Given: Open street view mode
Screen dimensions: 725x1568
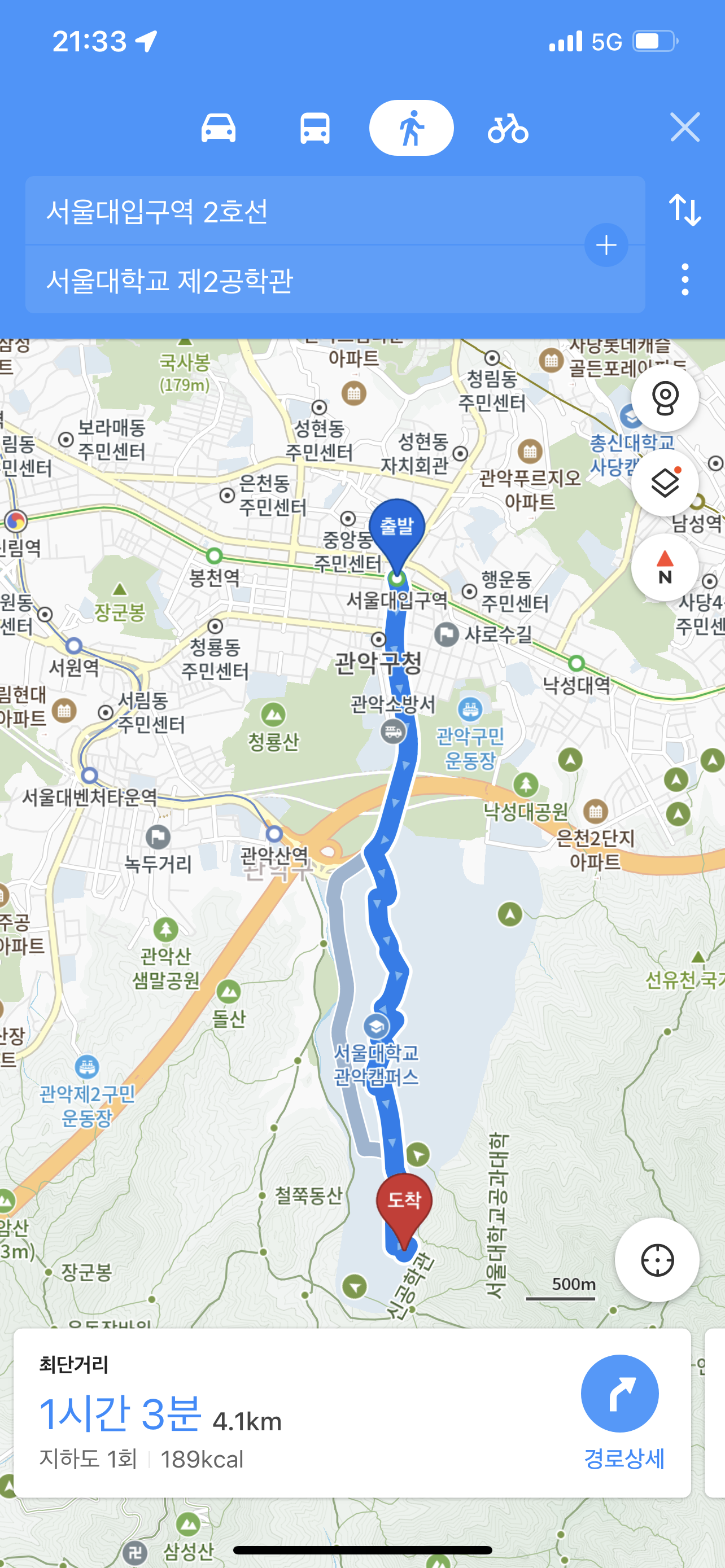Looking at the screenshot, I should [664, 398].
